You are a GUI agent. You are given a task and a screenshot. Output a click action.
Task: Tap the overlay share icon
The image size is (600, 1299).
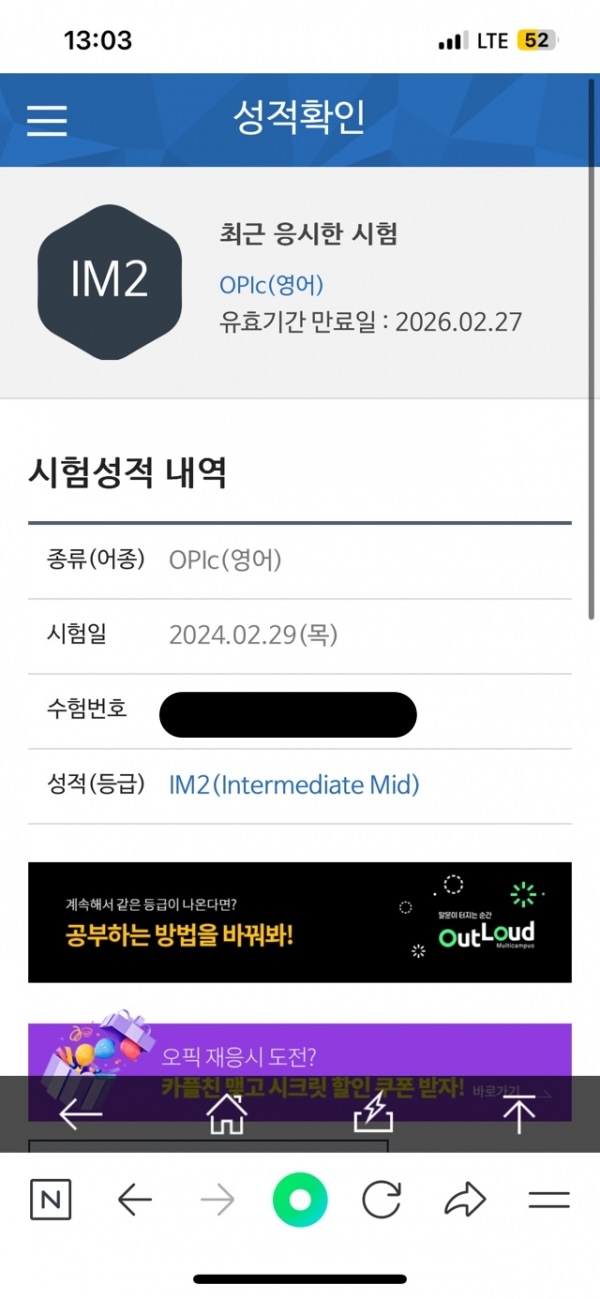pyautogui.click(x=373, y=1113)
